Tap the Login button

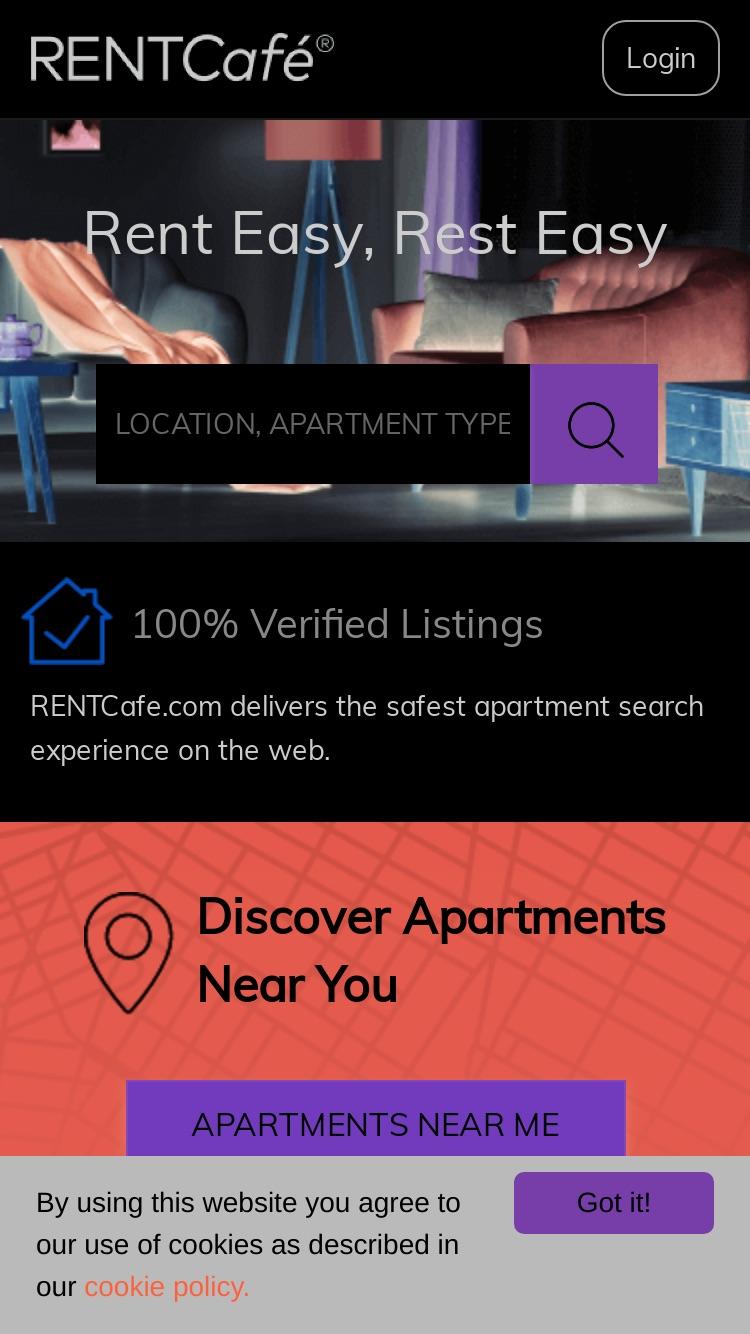pos(660,58)
